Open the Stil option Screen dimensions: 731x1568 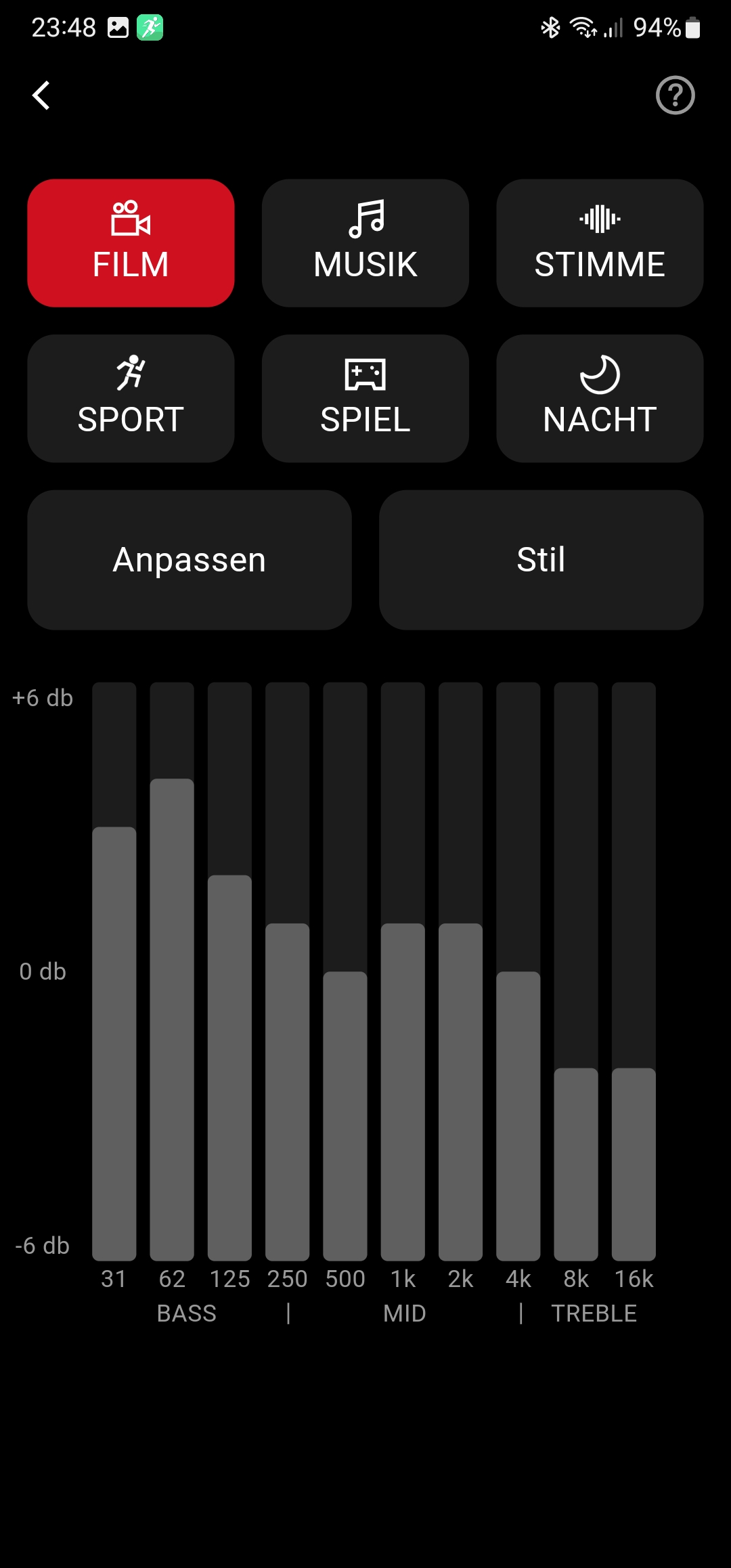pyautogui.click(x=541, y=560)
